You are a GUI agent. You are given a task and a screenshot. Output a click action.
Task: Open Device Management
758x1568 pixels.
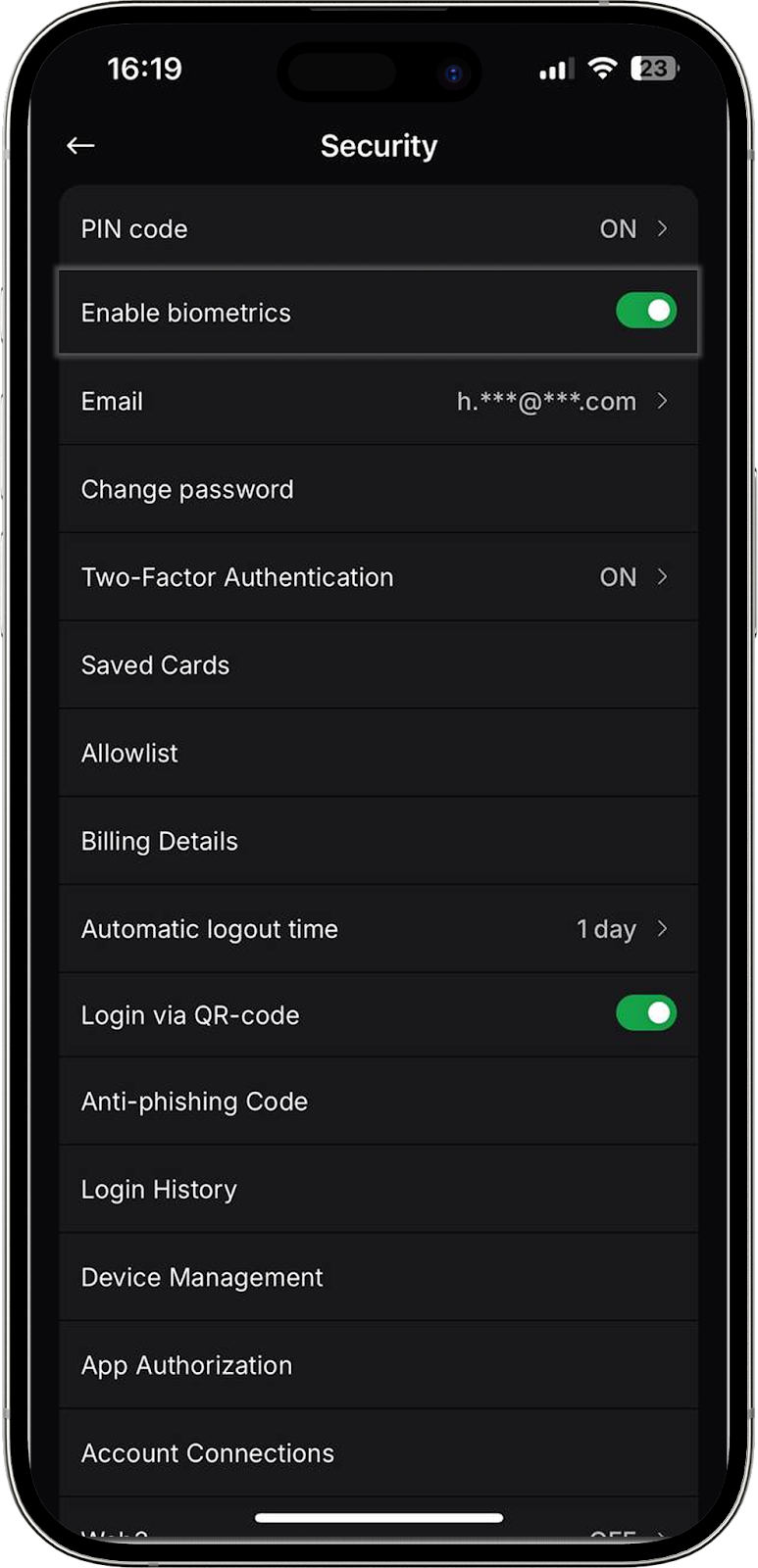pyautogui.click(x=378, y=1278)
